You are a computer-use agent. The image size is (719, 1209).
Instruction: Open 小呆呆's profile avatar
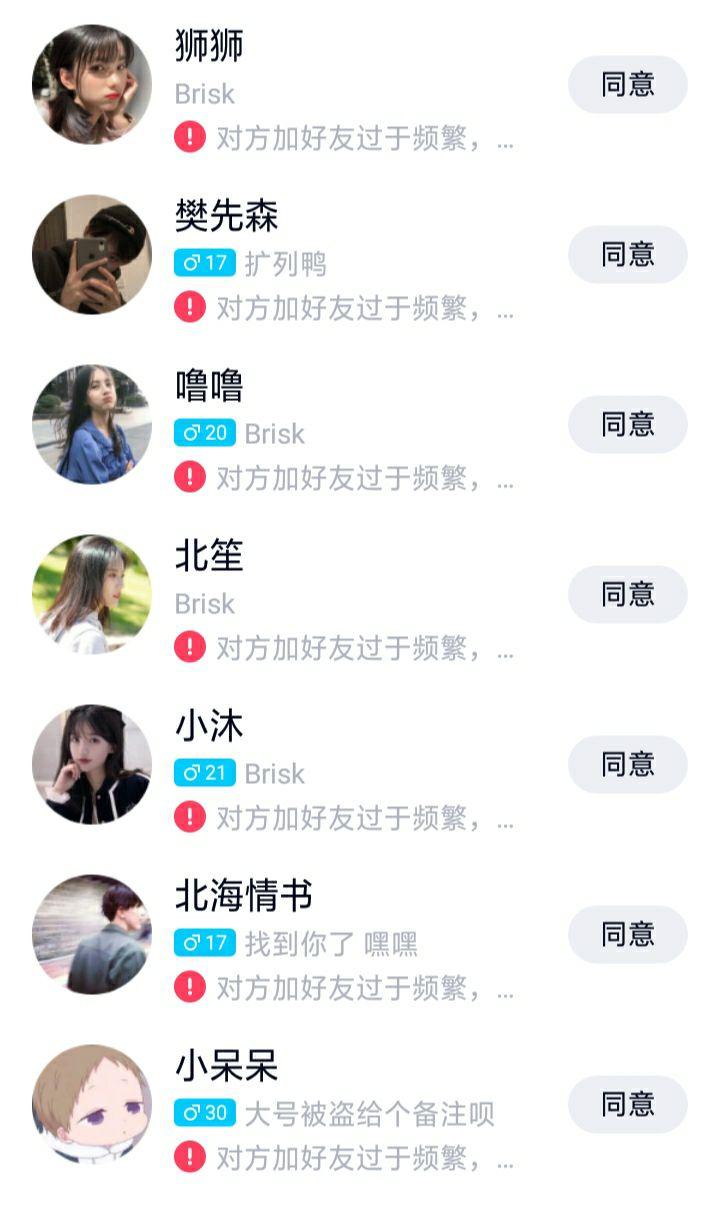pyautogui.click(x=92, y=1105)
